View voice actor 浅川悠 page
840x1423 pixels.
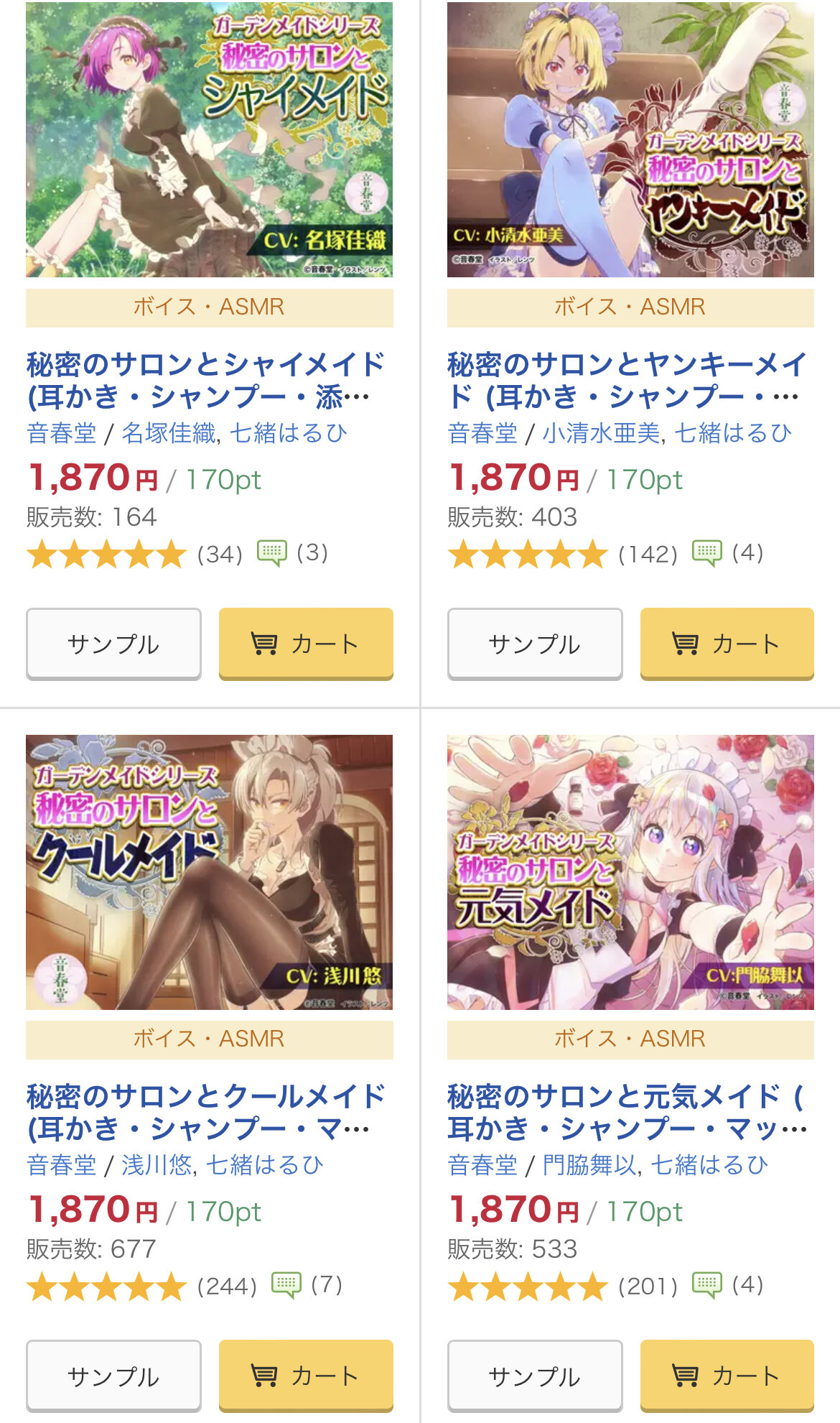coord(157,1165)
